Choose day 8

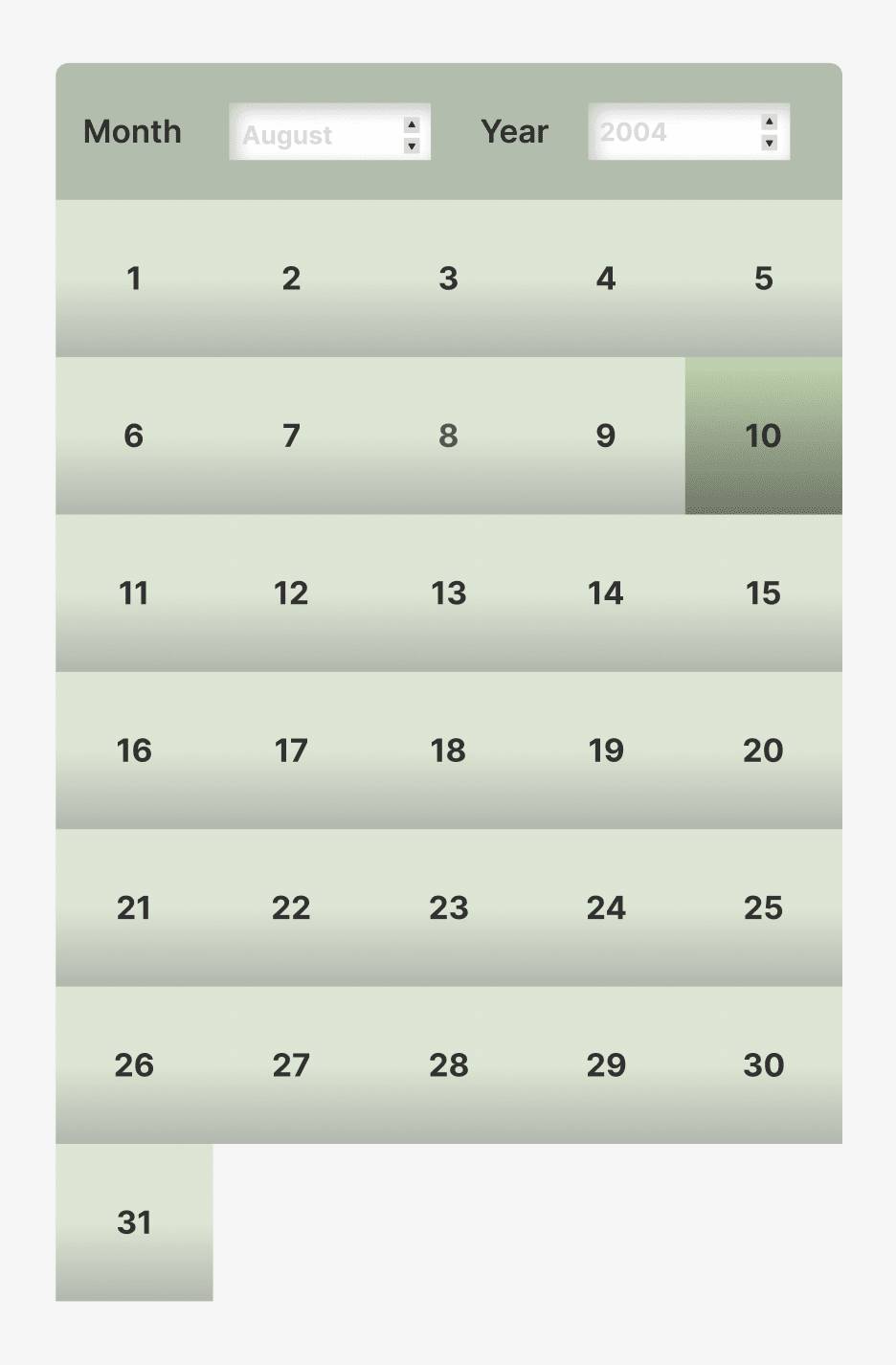pos(448,436)
